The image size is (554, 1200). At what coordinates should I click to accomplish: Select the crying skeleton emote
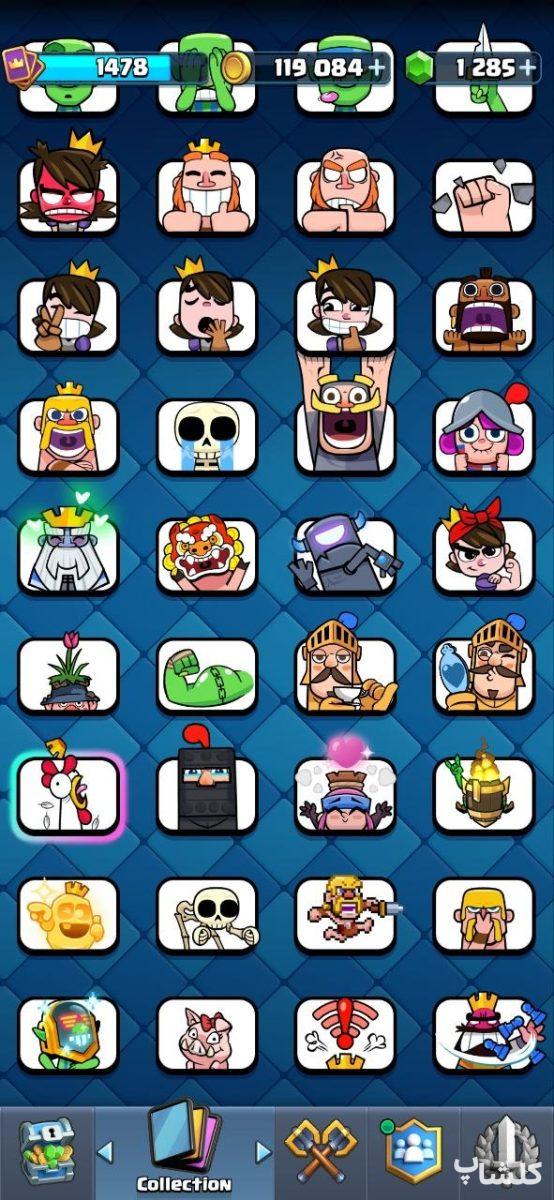pos(207,435)
